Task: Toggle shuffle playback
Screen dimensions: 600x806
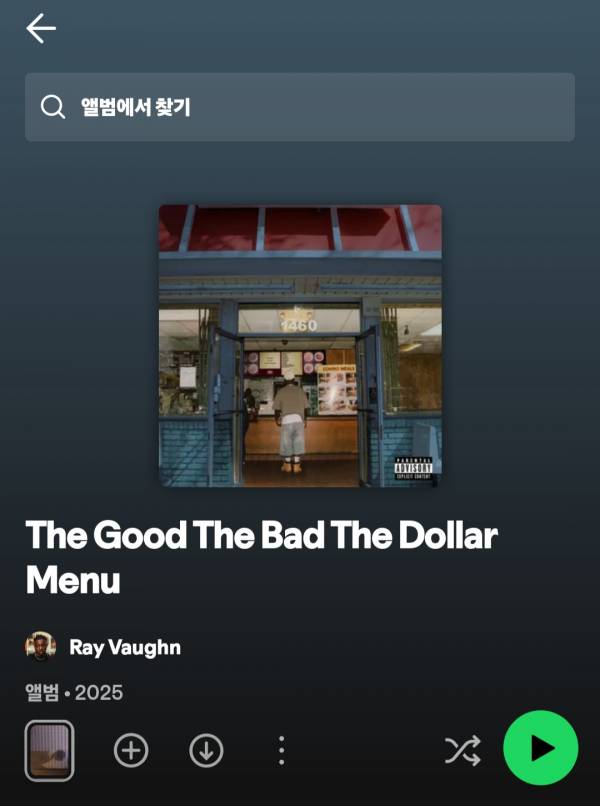Action: click(462, 750)
